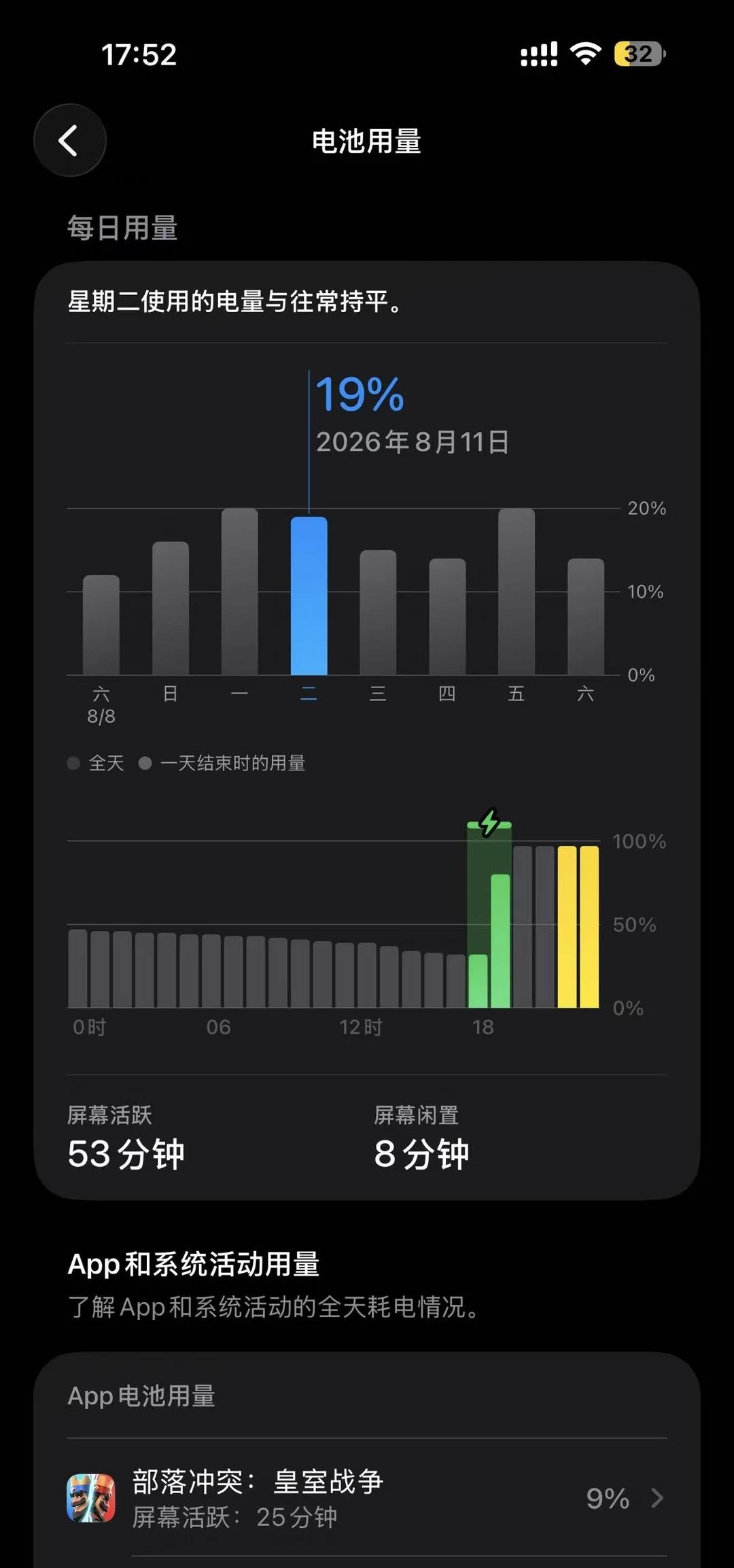Select the last 六 bar in the daily chart
Viewport: 734px width, 1568px height.
pos(586,617)
